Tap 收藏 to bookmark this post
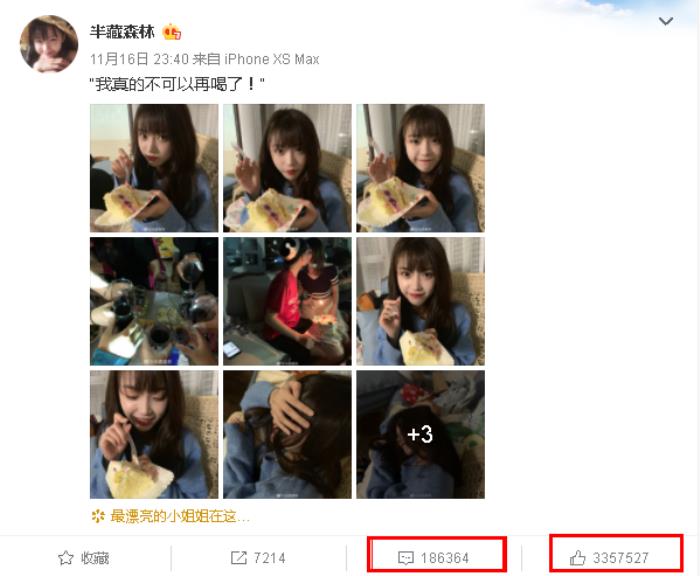 tap(84, 557)
